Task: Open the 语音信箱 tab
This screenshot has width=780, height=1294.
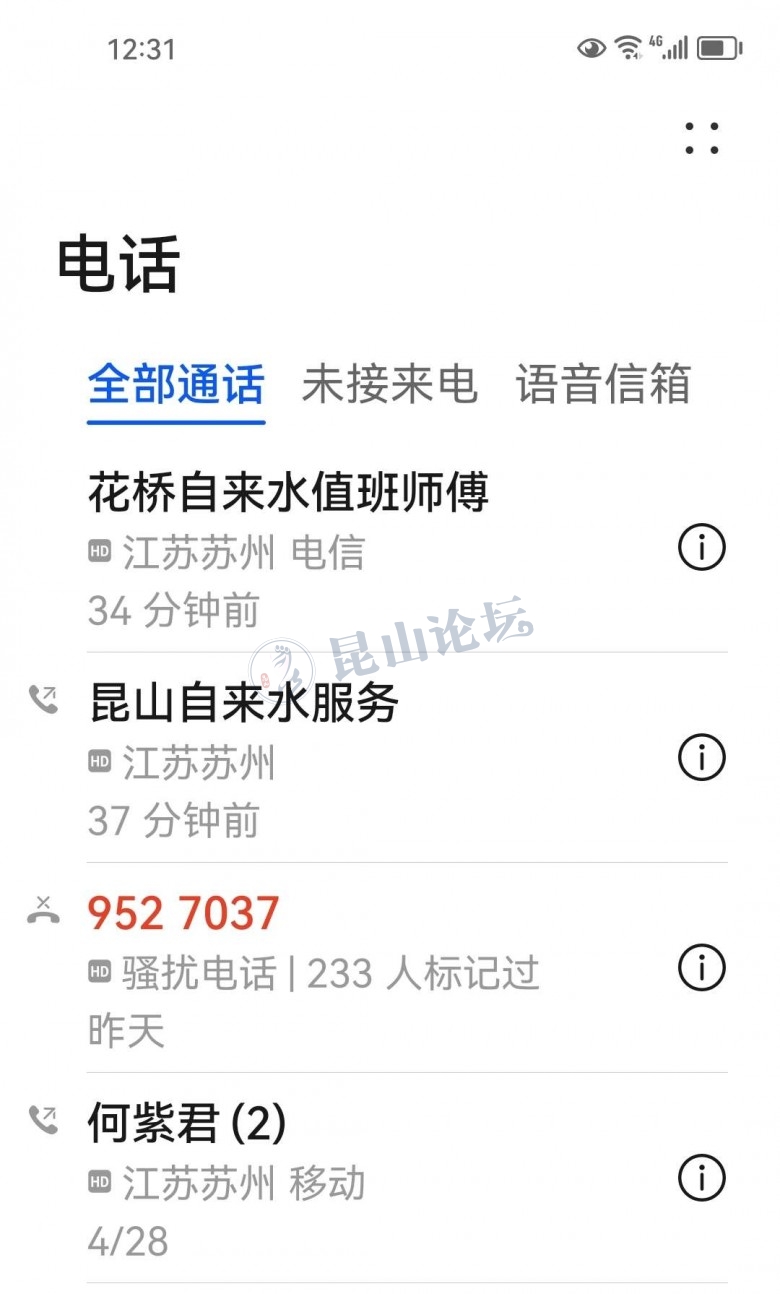Action: click(603, 384)
